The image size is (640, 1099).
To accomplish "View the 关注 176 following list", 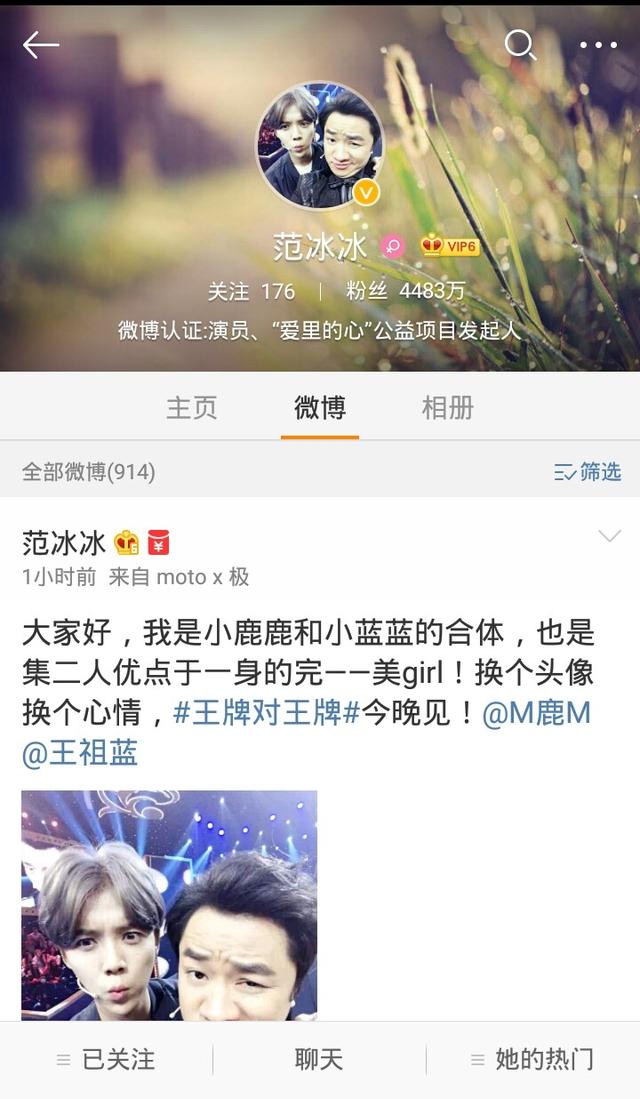I will click(251, 292).
